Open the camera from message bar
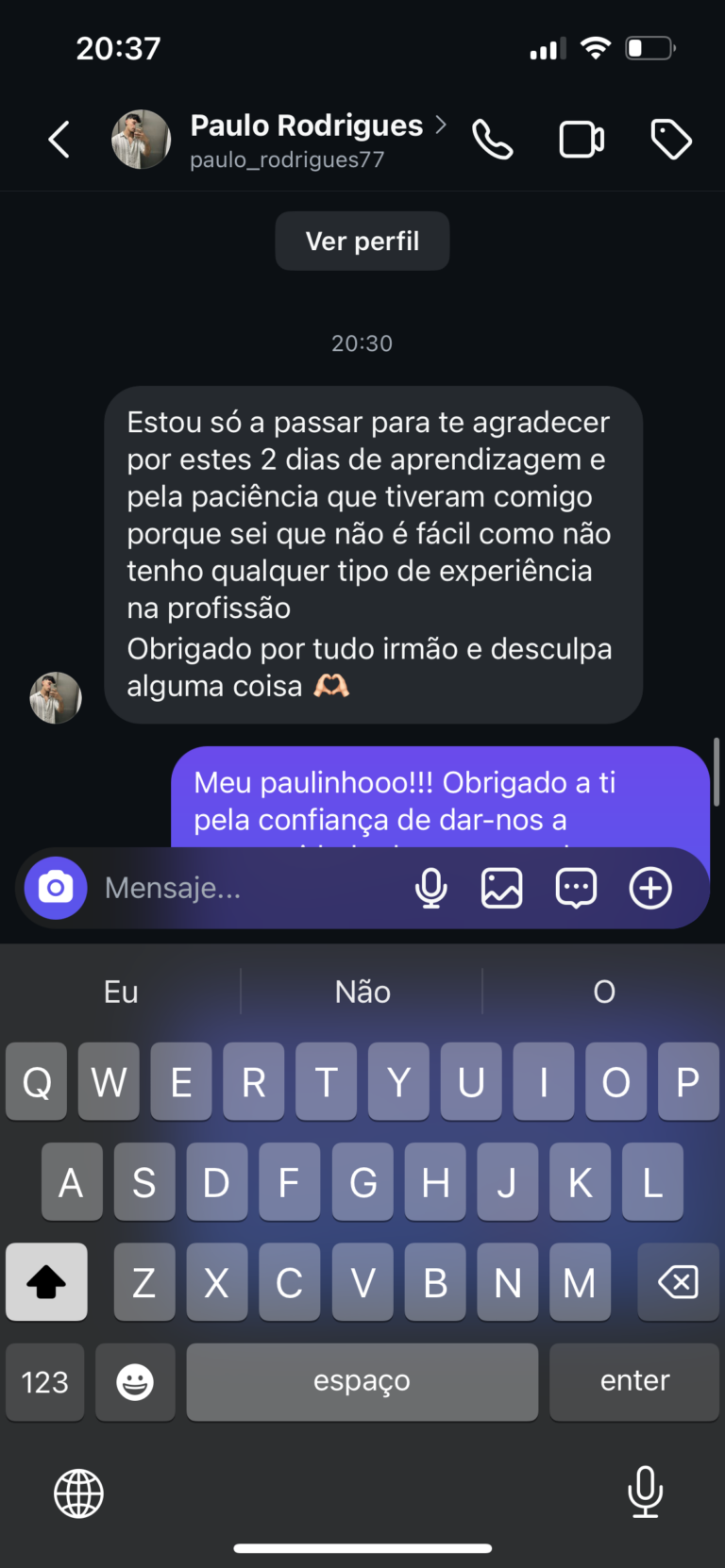The height and width of the screenshot is (1568, 725). tap(56, 888)
